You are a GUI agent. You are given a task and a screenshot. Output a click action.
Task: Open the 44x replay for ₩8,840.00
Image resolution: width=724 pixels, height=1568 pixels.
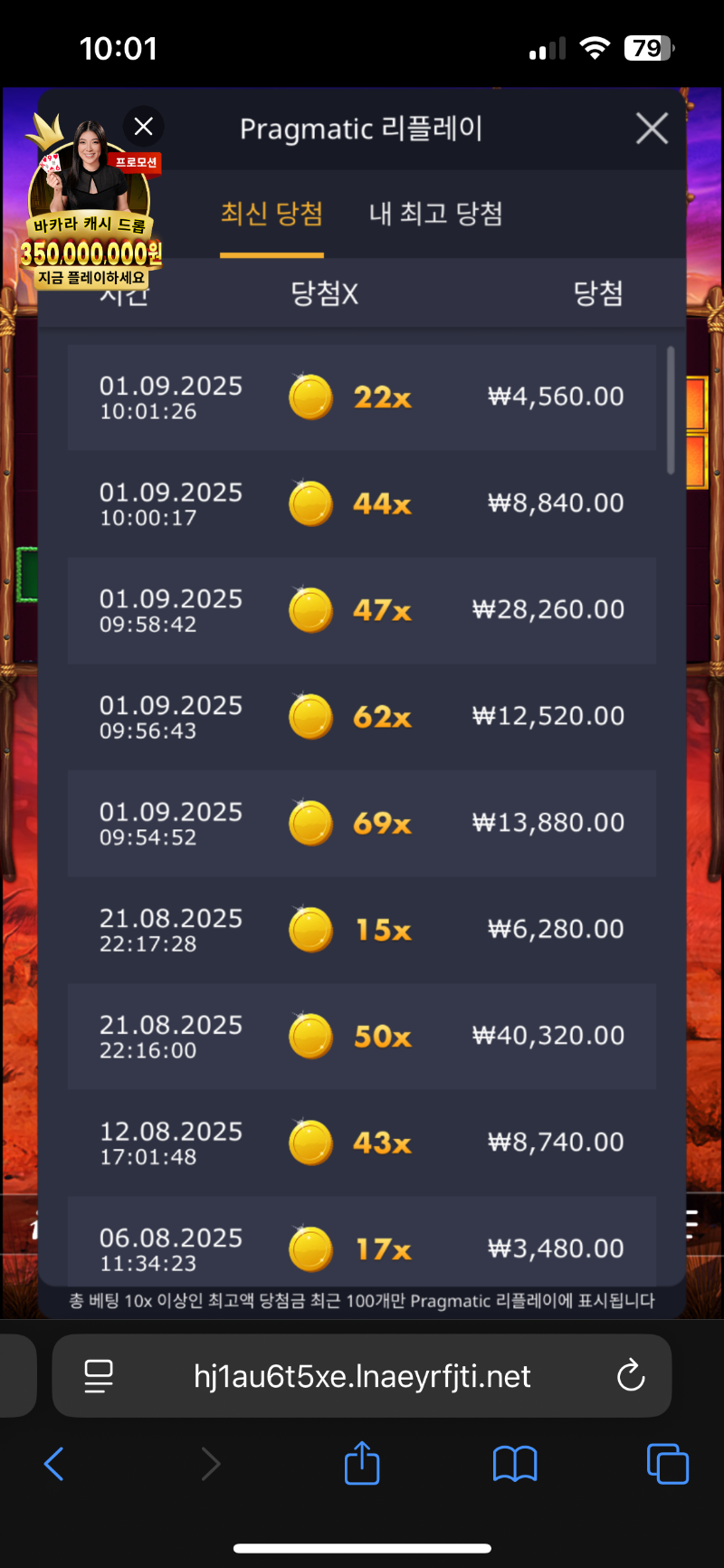click(x=362, y=503)
